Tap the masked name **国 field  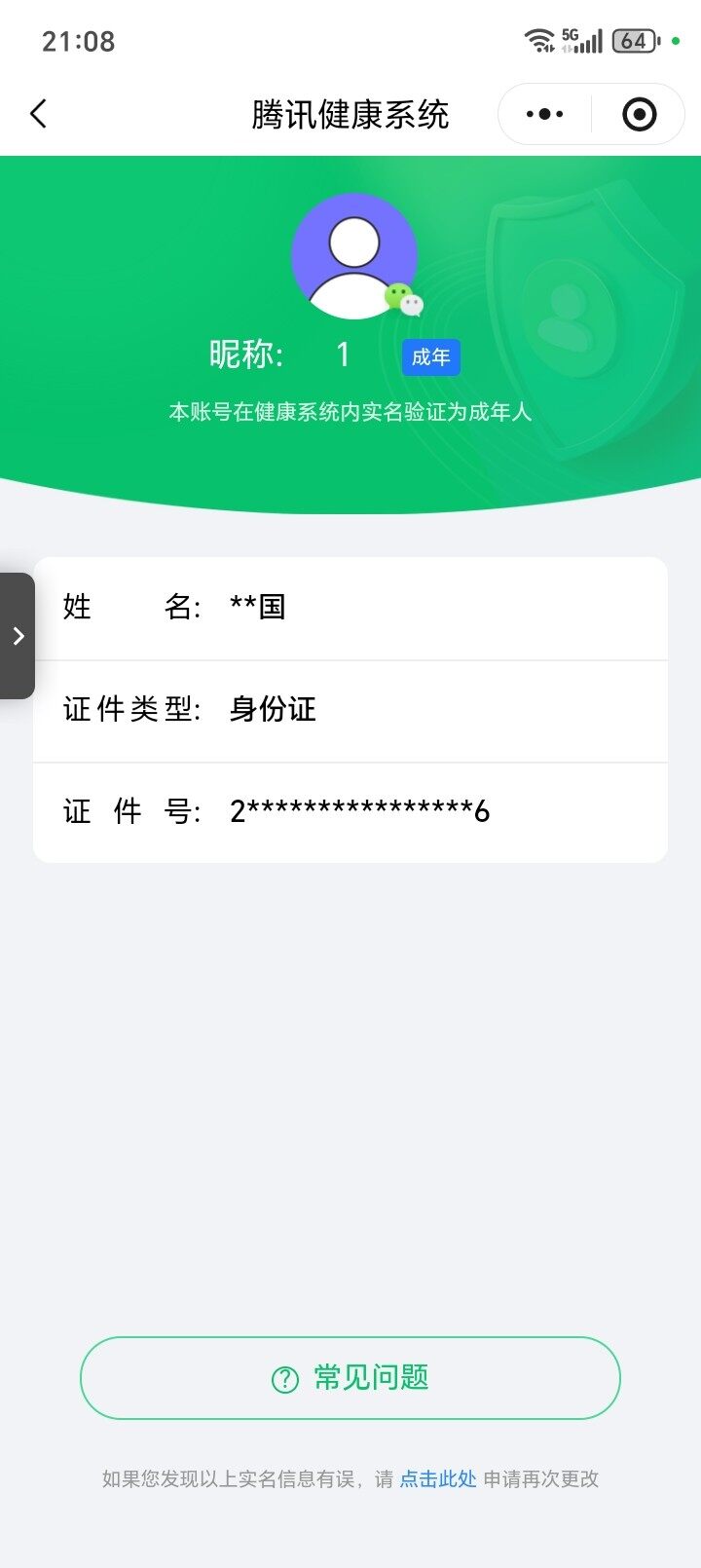(x=259, y=606)
